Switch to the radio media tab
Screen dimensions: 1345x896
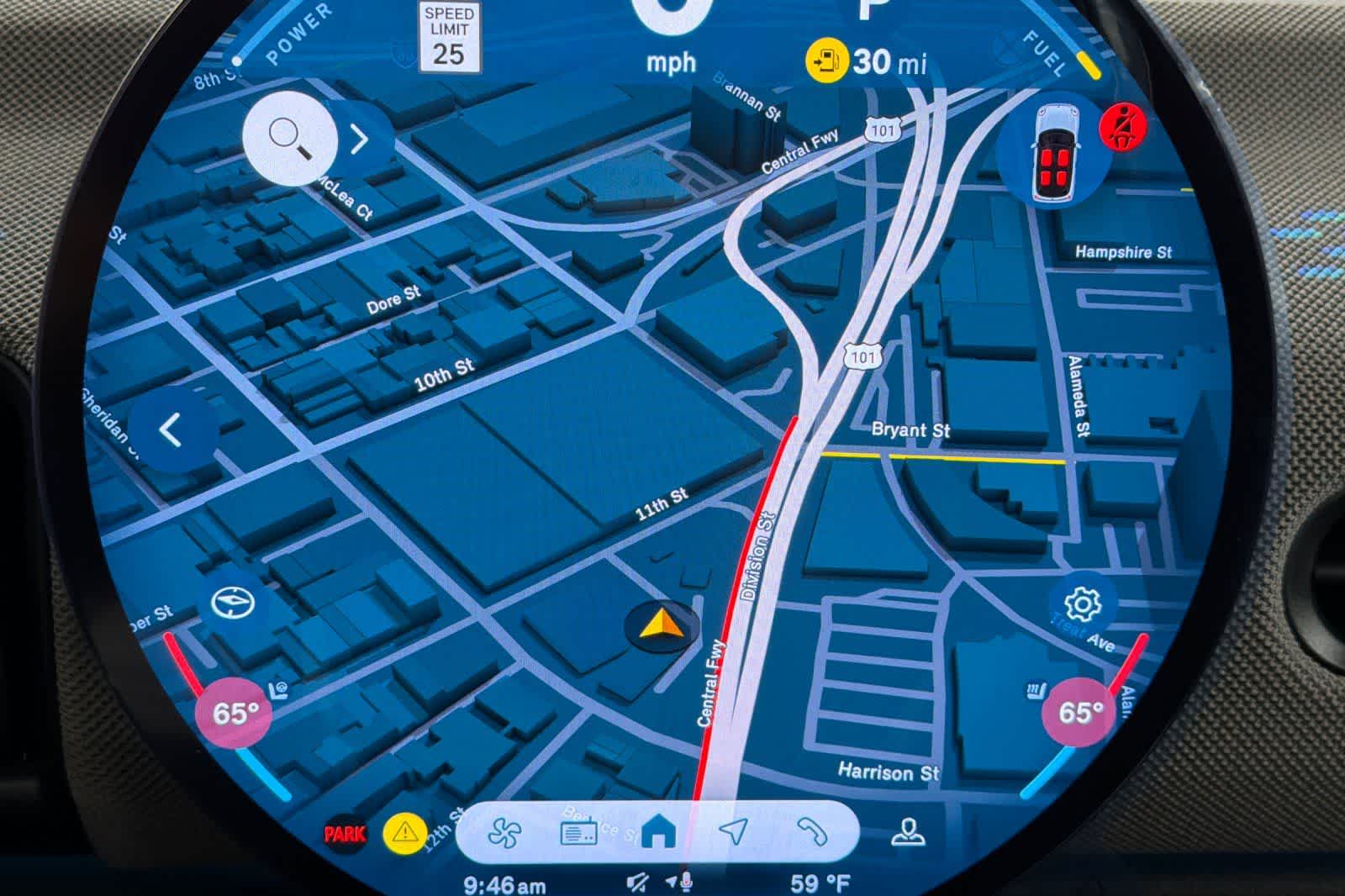point(578,832)
